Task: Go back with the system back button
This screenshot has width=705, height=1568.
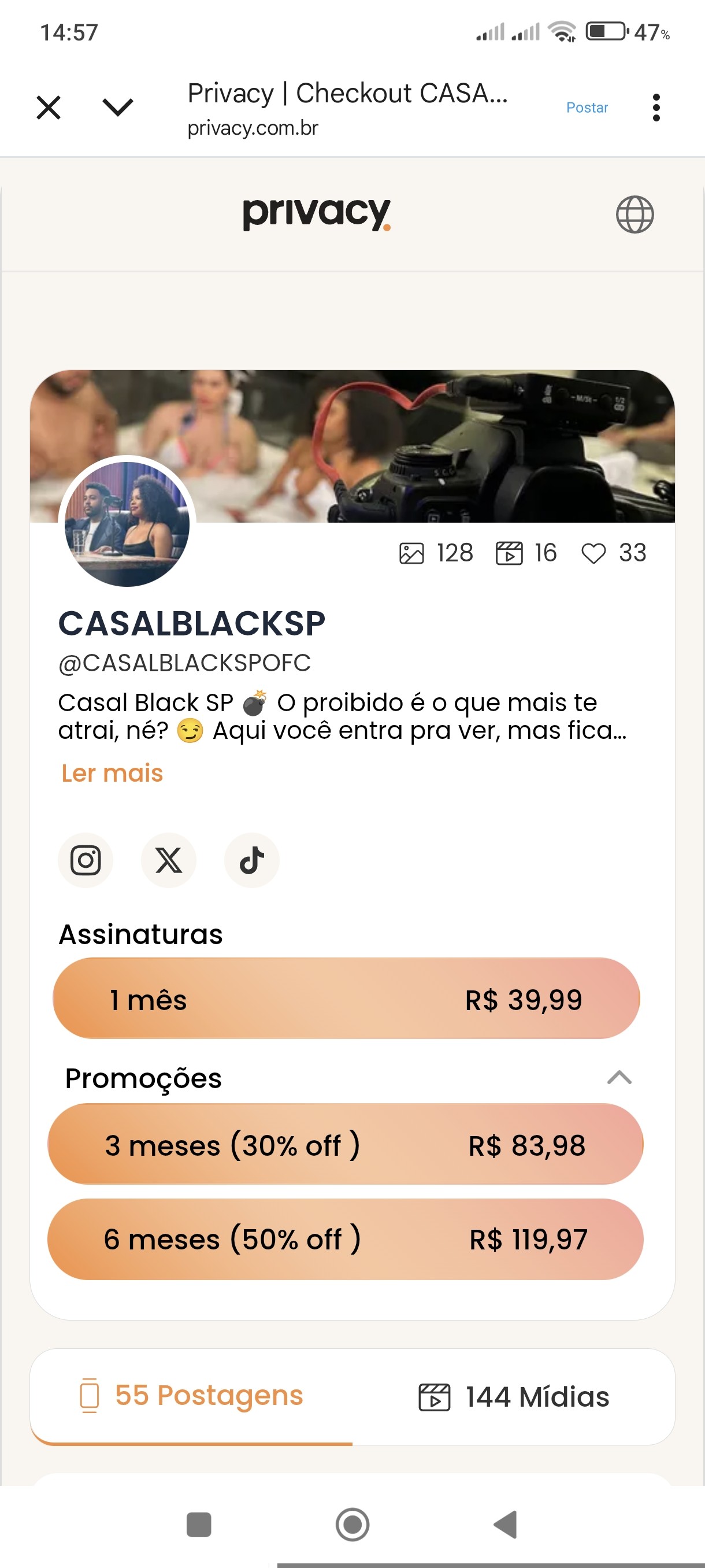Action: [505, 1525]
